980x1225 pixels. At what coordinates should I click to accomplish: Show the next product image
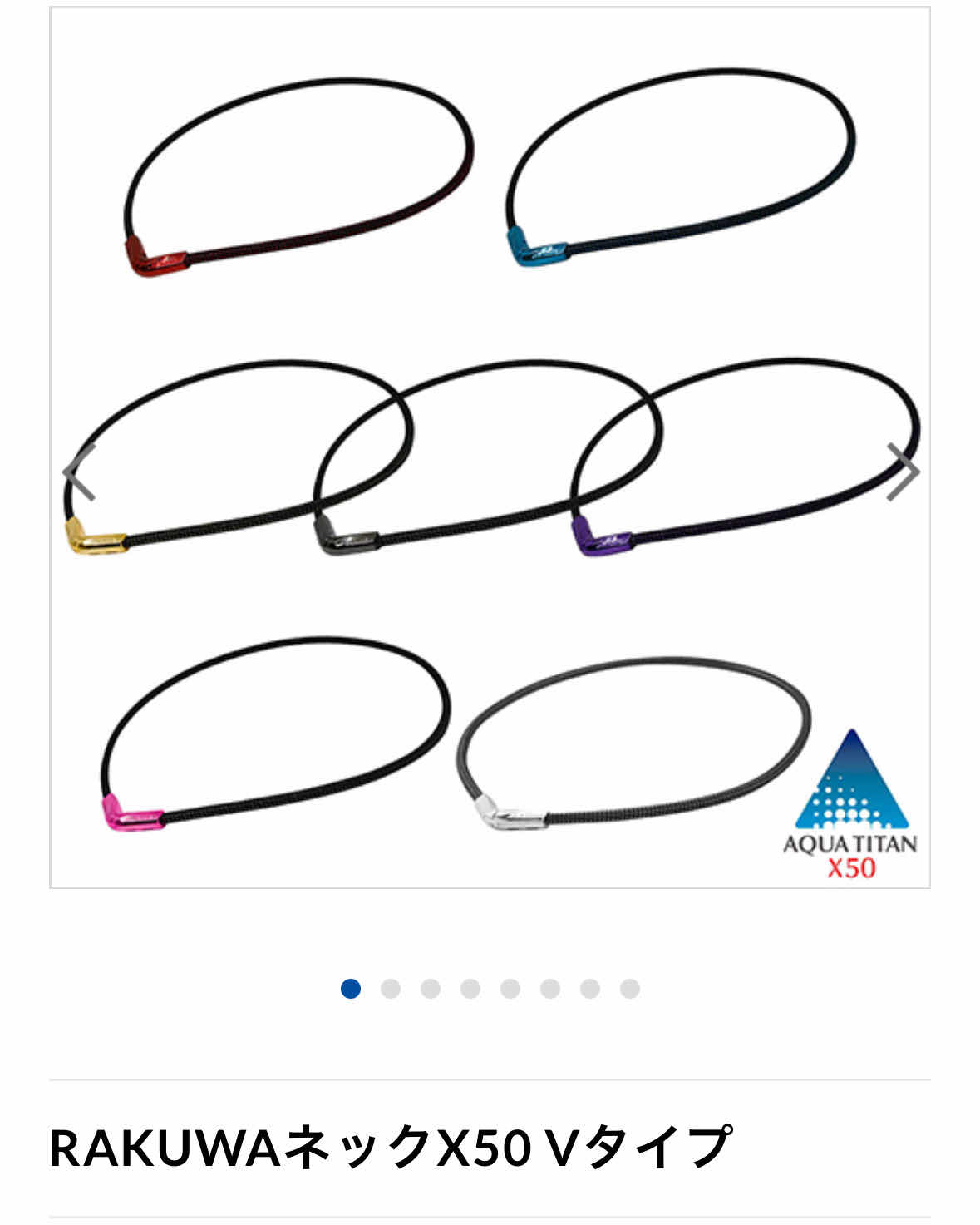point(902,472)
